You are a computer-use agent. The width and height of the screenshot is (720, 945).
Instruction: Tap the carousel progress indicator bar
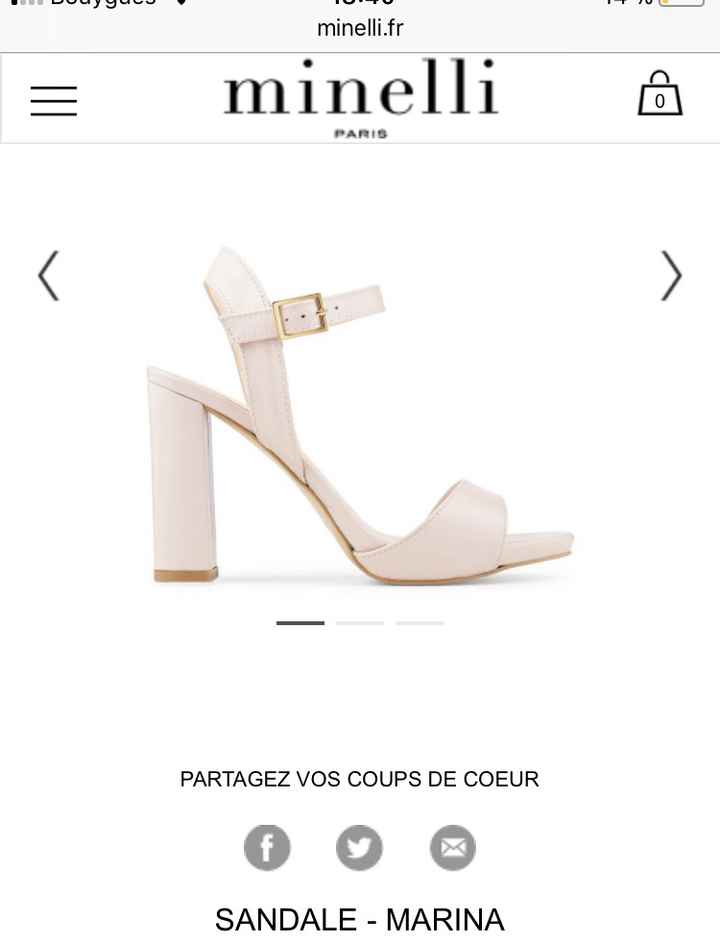click(362, 622)
